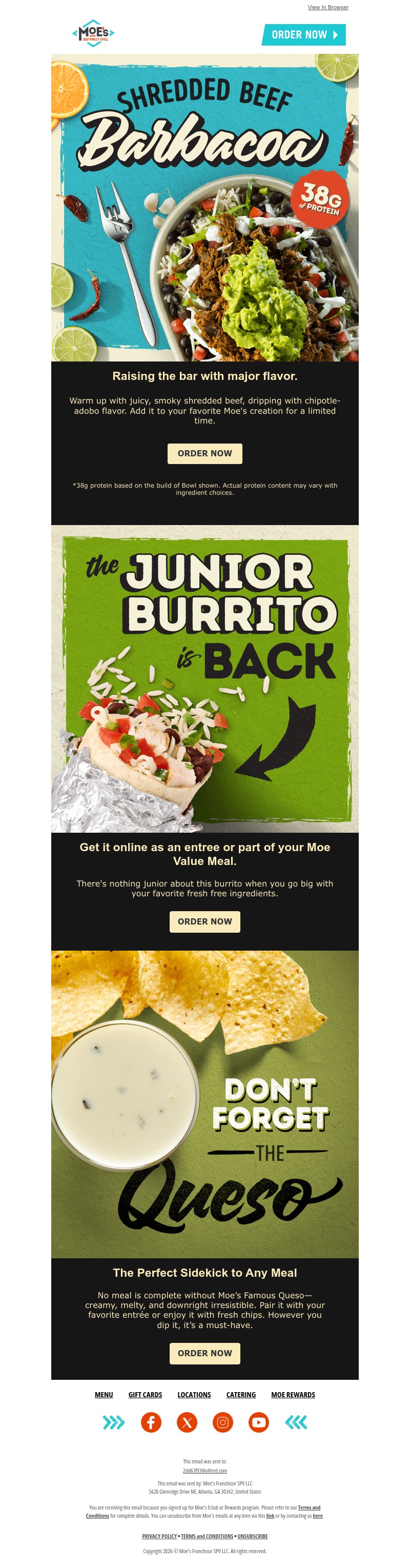Image resolution: width=410 pixels, height=1568 pixels.
Task: Open Moe's X profile icon
Action: [x=187, y=1422]
